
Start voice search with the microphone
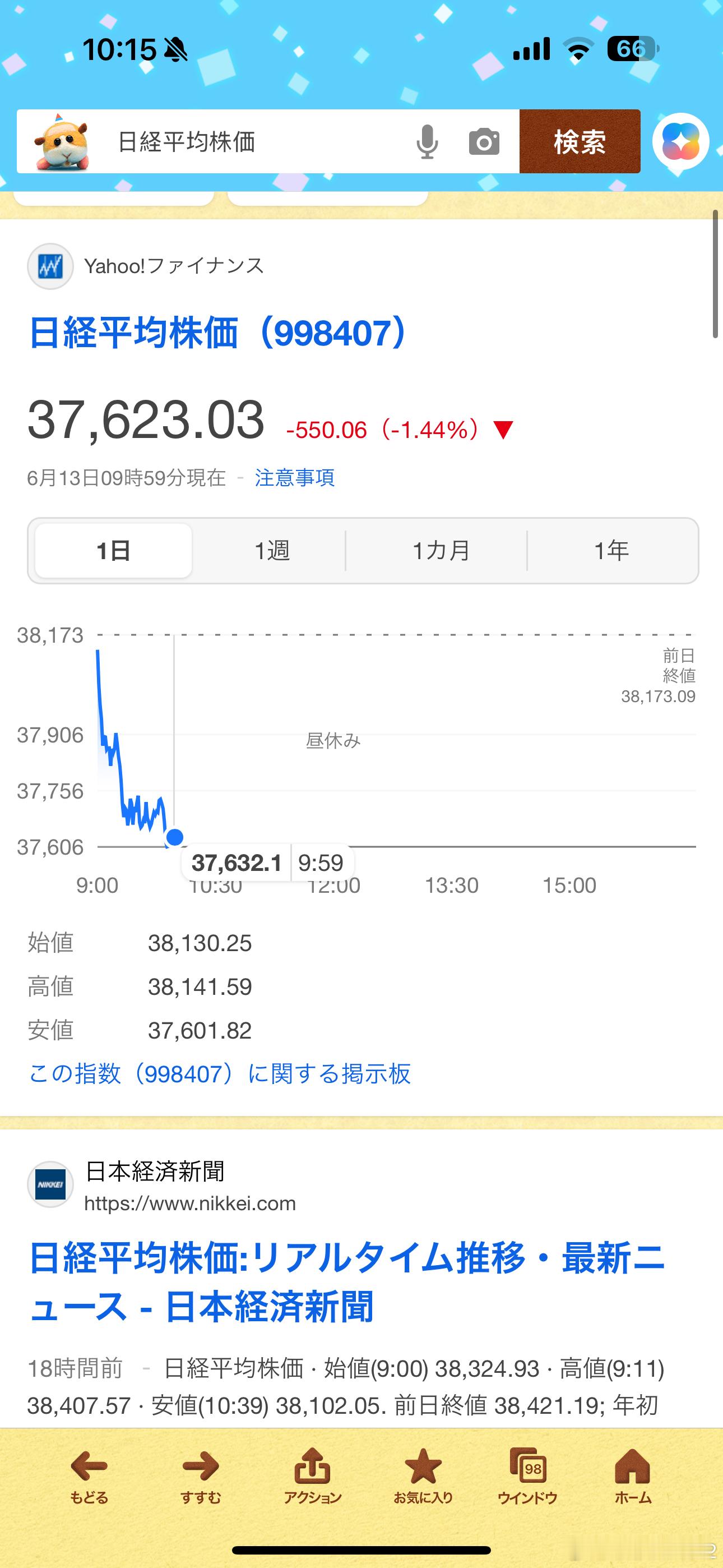427,142
